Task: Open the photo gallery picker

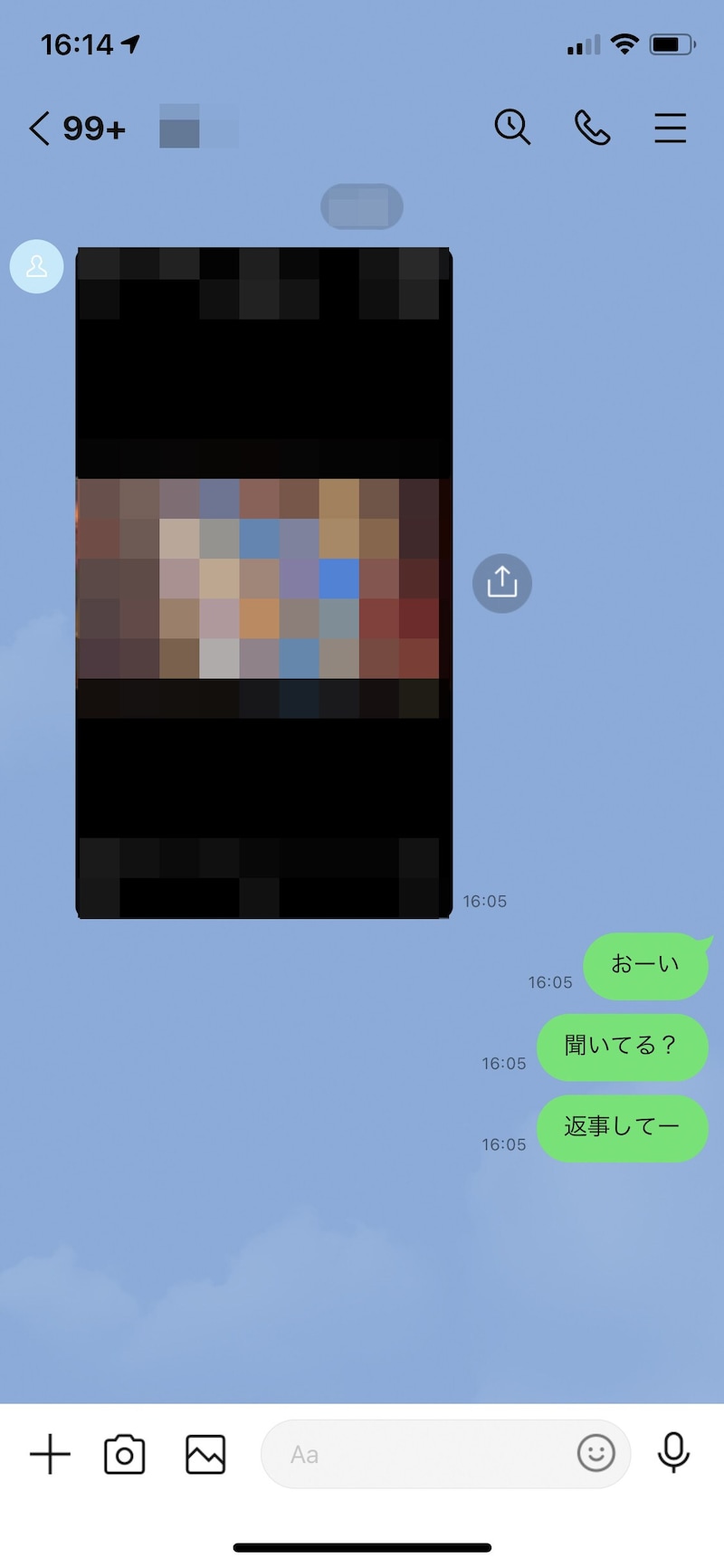Action: click(205, 1455)
